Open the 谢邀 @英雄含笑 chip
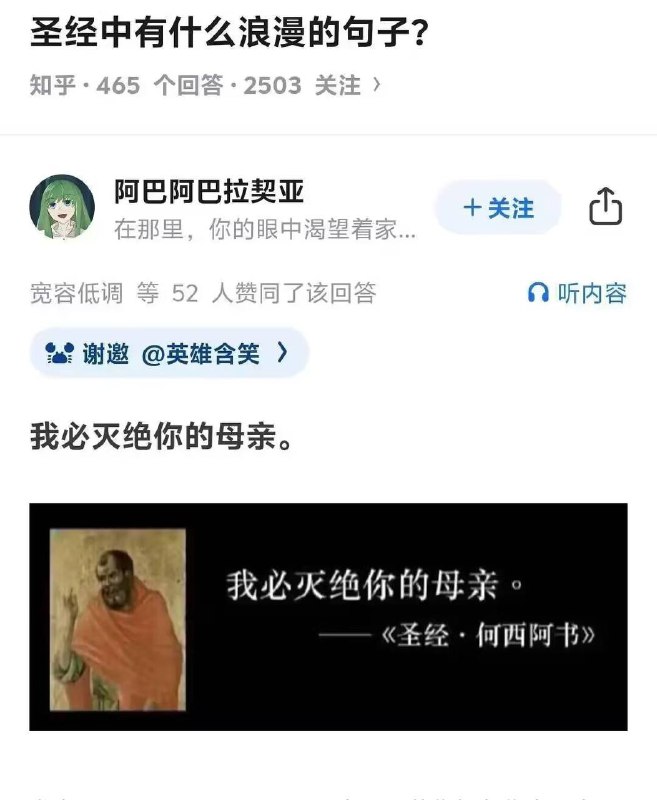The image size is (657, 800). (x=168, y=353)
